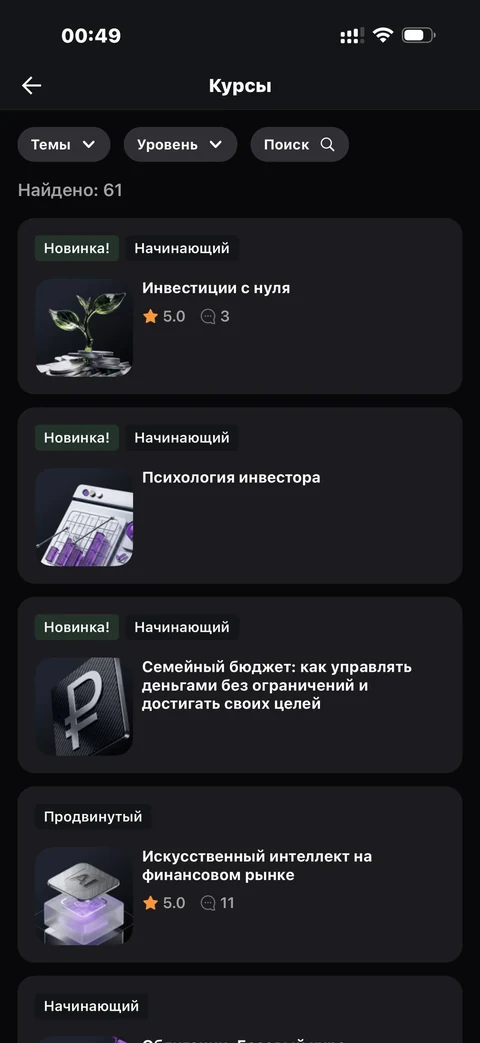Open the Искусственный интеллект на финансовом рынке course

[x=239, y=875]
